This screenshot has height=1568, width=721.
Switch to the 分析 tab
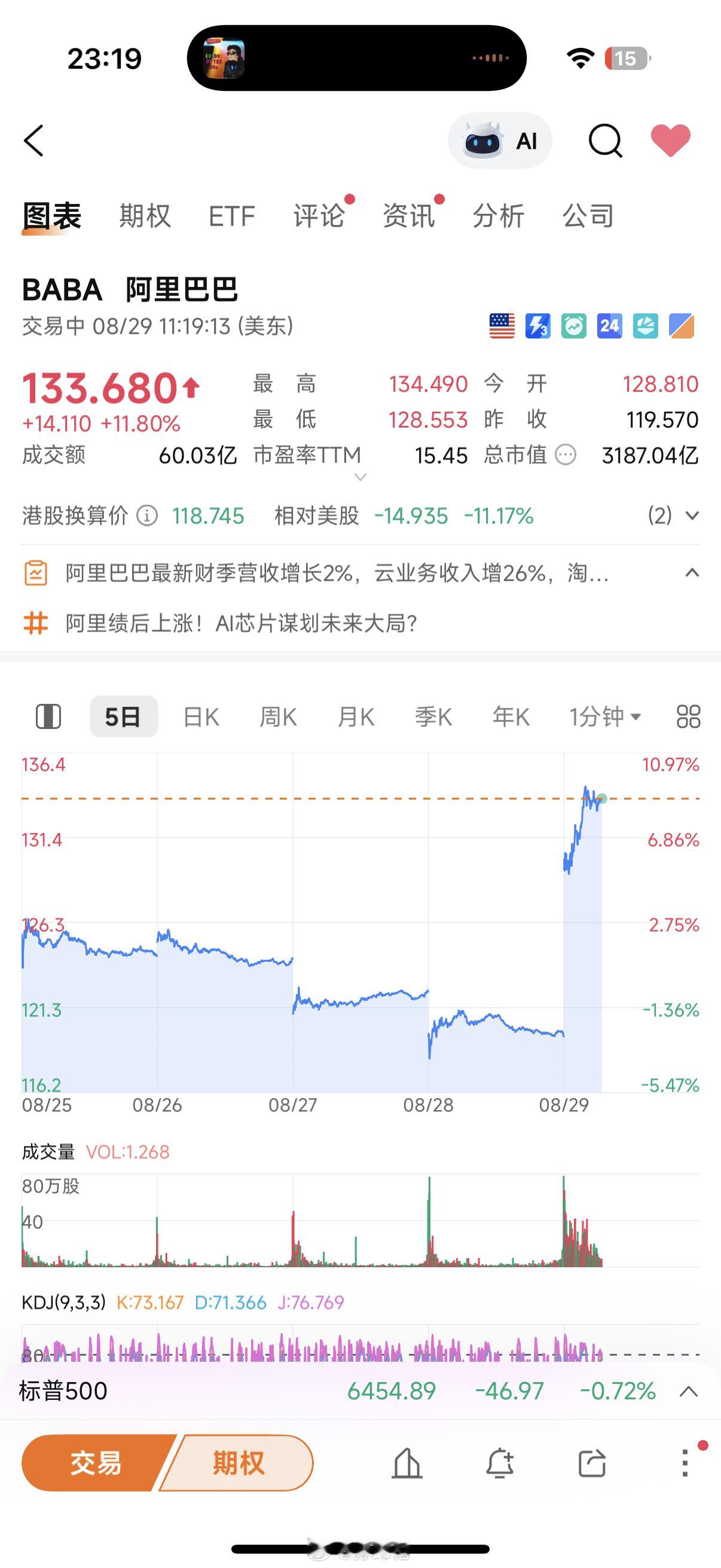499,216
